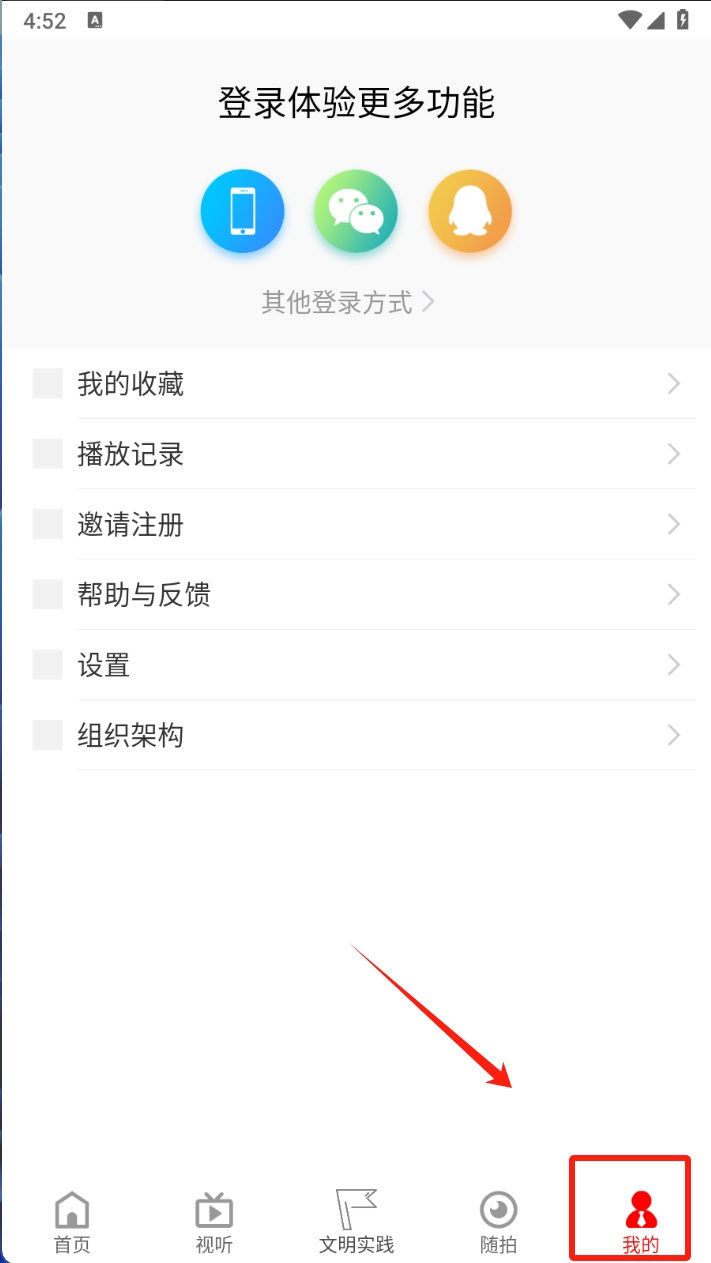Open 组织架构 row
Screen dimensions: 711x1263
point(355,736)
